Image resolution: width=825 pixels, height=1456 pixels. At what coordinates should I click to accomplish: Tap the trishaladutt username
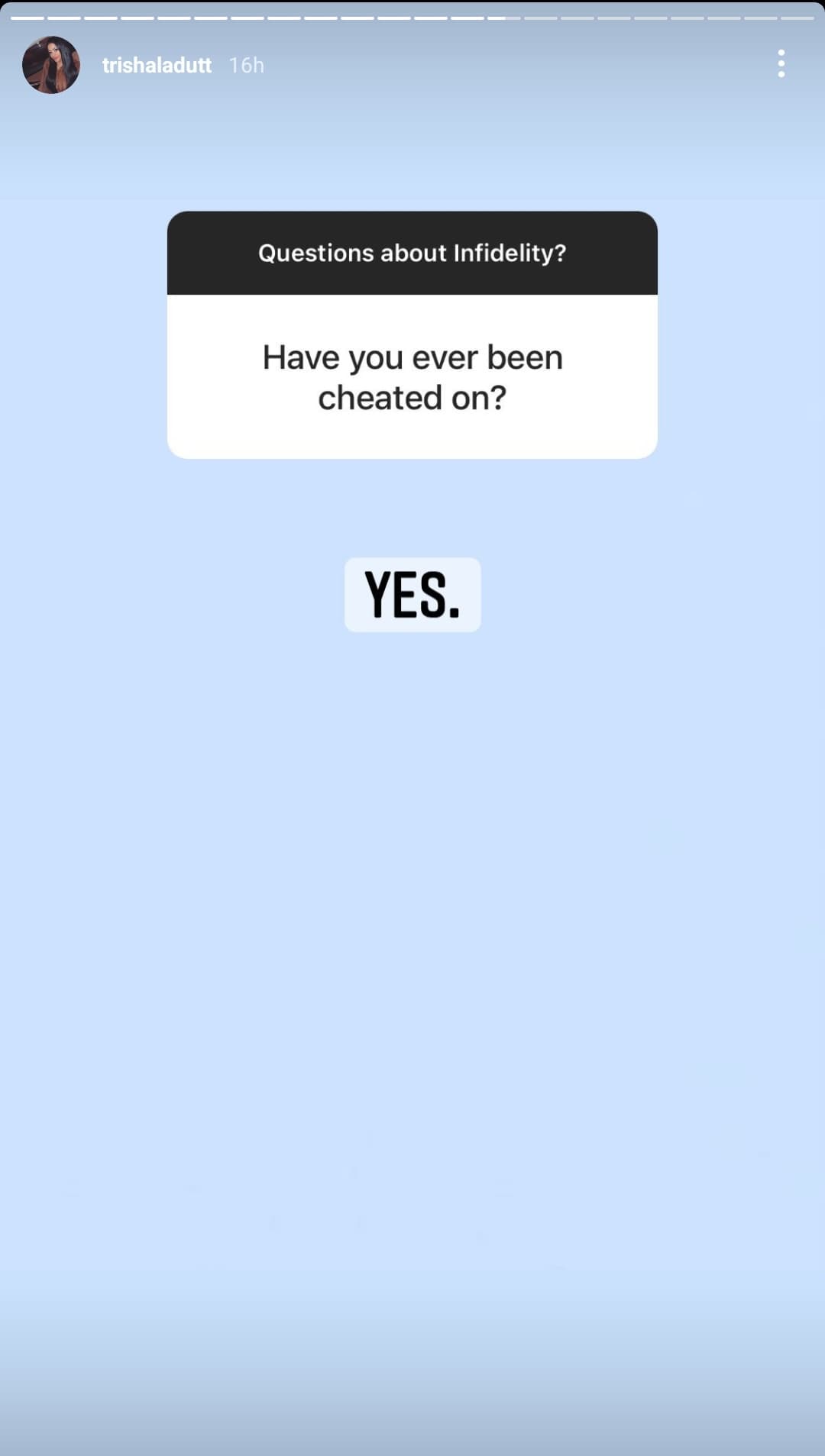[x=157, y=66]
